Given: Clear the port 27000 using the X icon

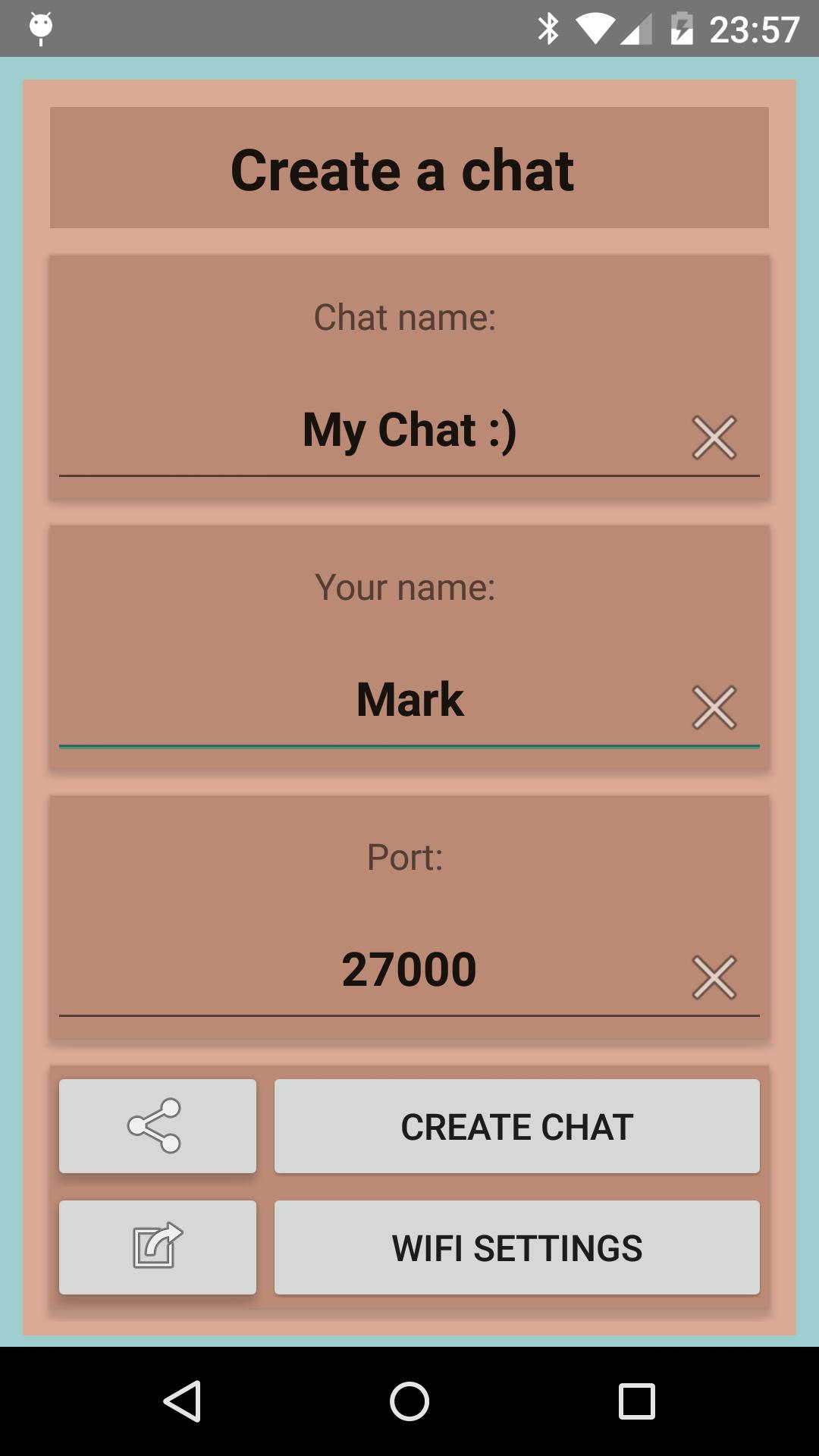Looking at the screenshot, I should point(714,975).
